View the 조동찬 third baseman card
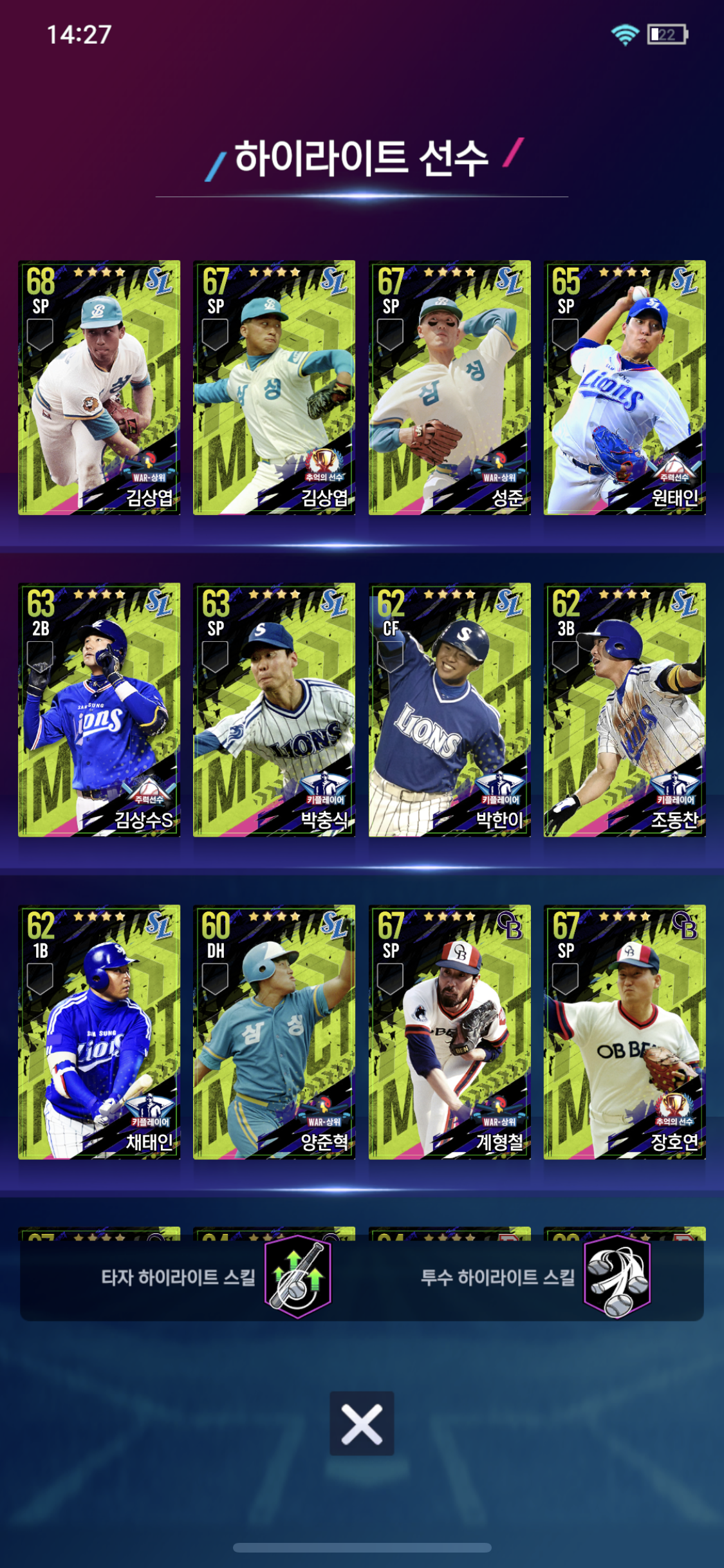724x1568 pixels. pyautogui.click(x=624, y=710)
